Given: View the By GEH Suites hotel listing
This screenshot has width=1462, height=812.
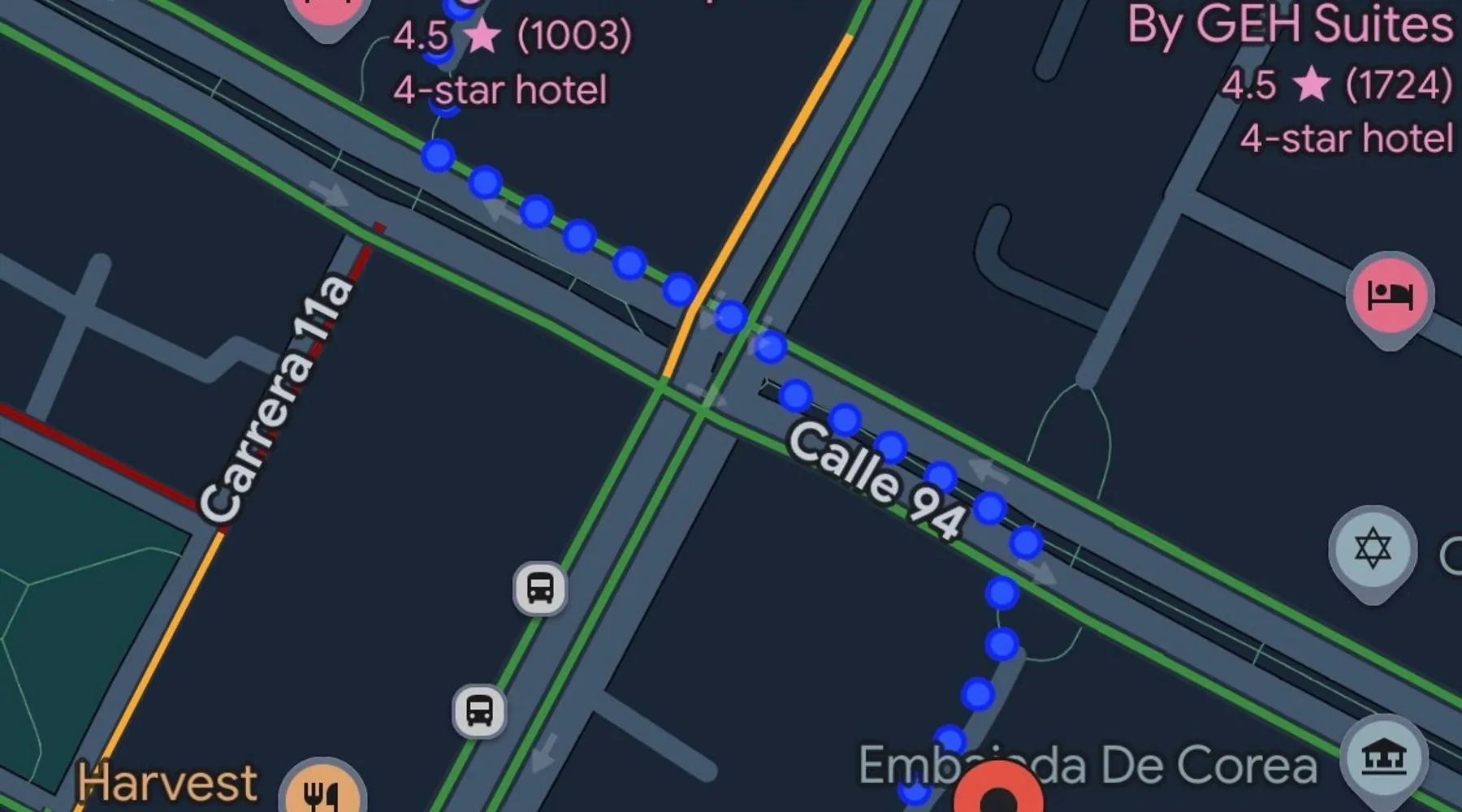Looking at the screenshot, I should [x=1290, y=24].
